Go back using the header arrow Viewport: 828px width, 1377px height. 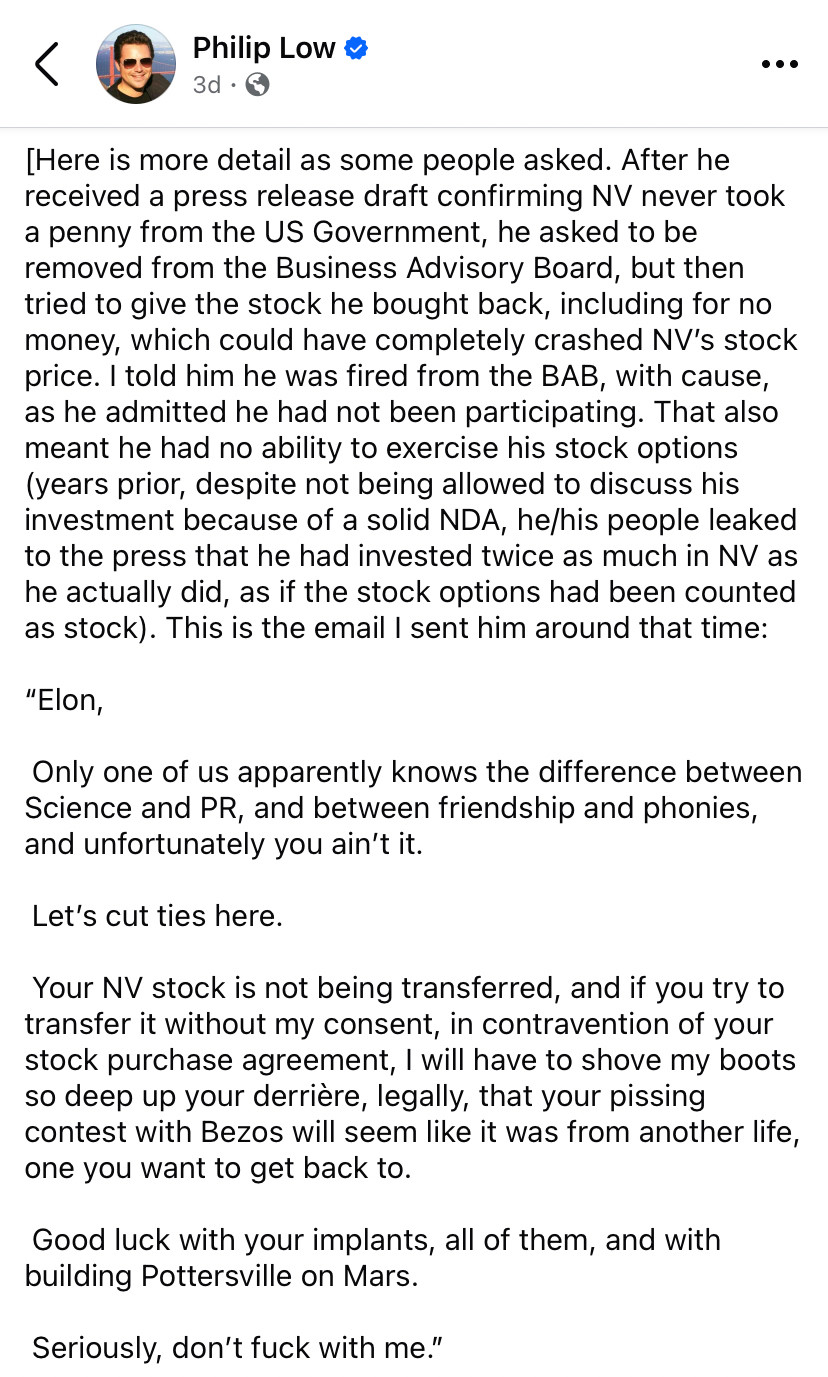click(47, 64)
